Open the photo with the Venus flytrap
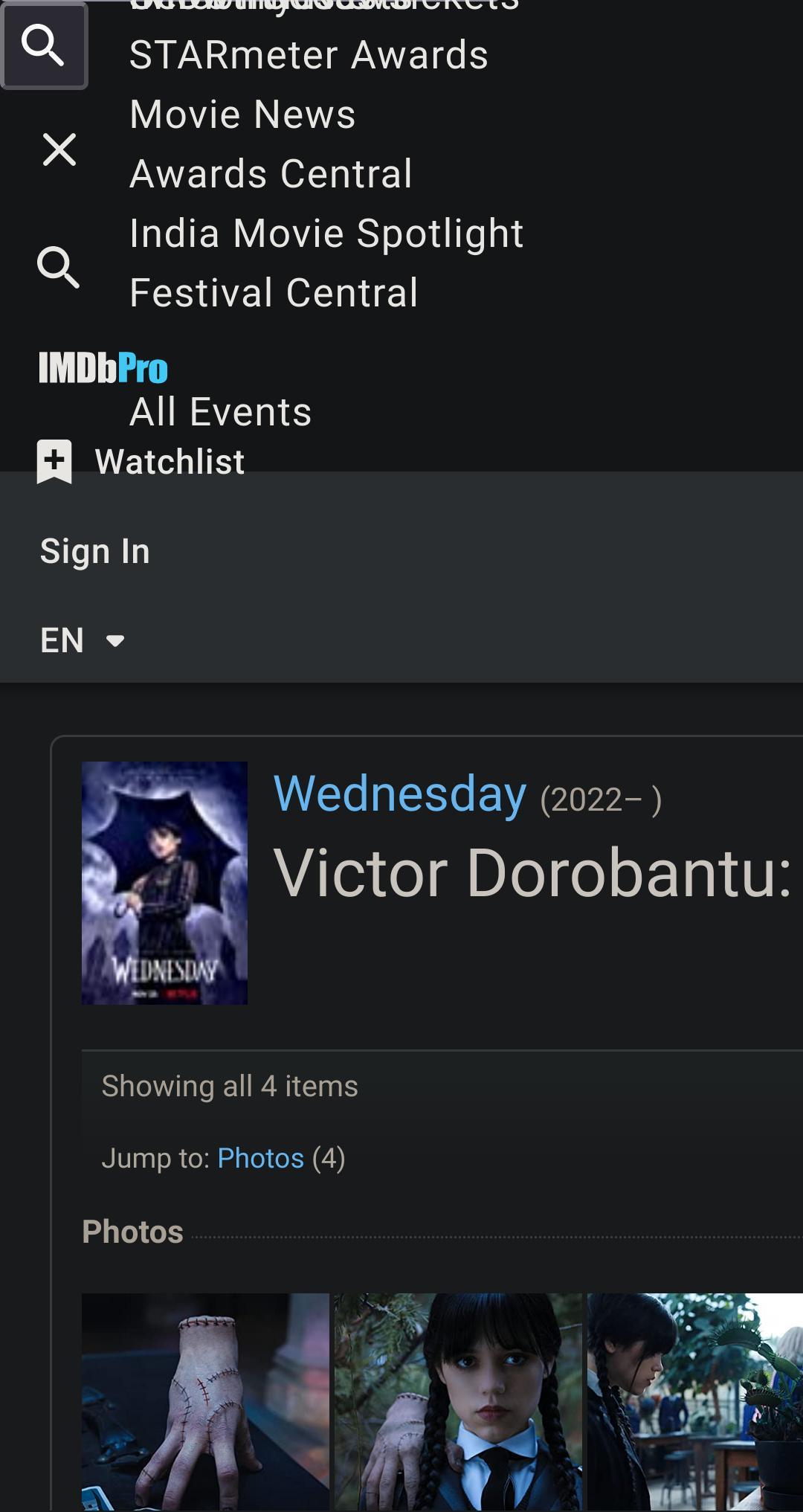 click(694, 1401)
